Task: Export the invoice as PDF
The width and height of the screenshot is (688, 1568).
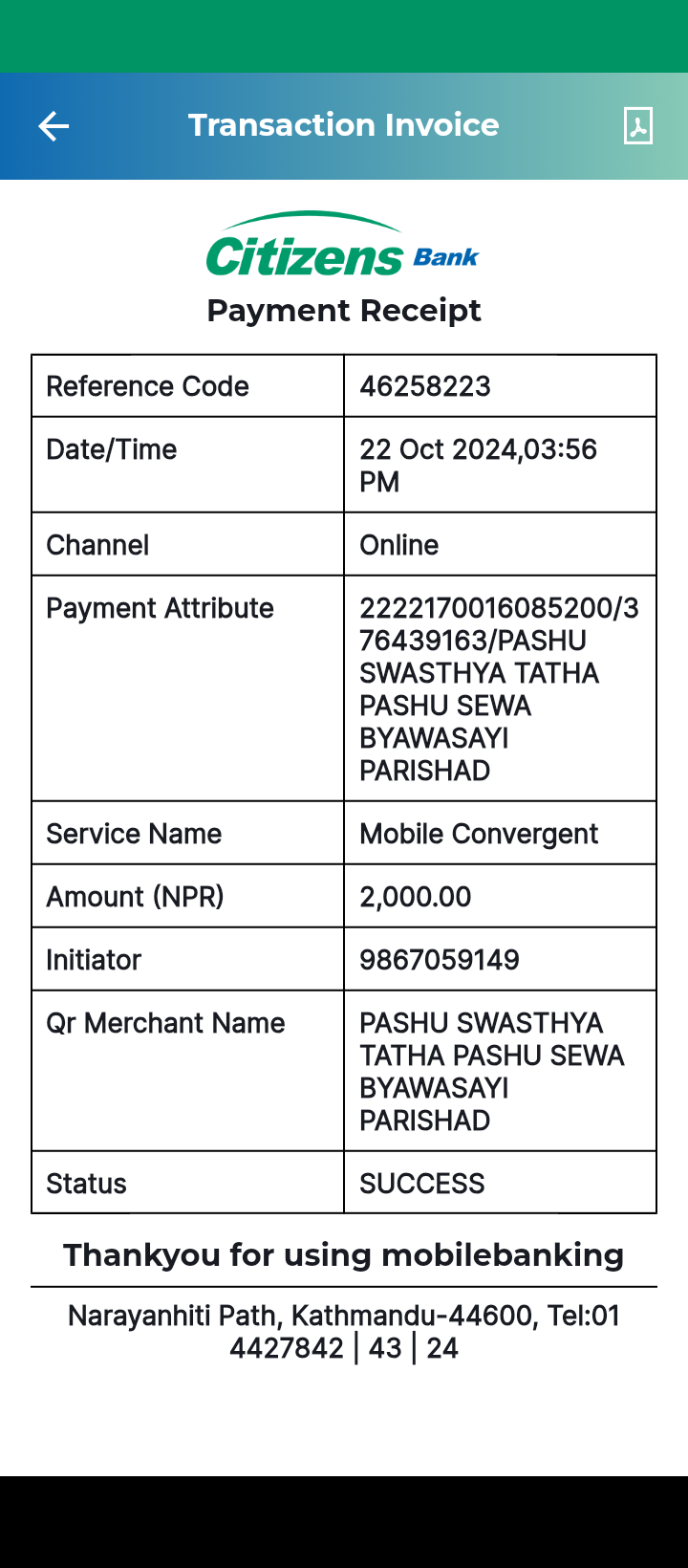Action: pyautogui.click(x=637, y=125)
